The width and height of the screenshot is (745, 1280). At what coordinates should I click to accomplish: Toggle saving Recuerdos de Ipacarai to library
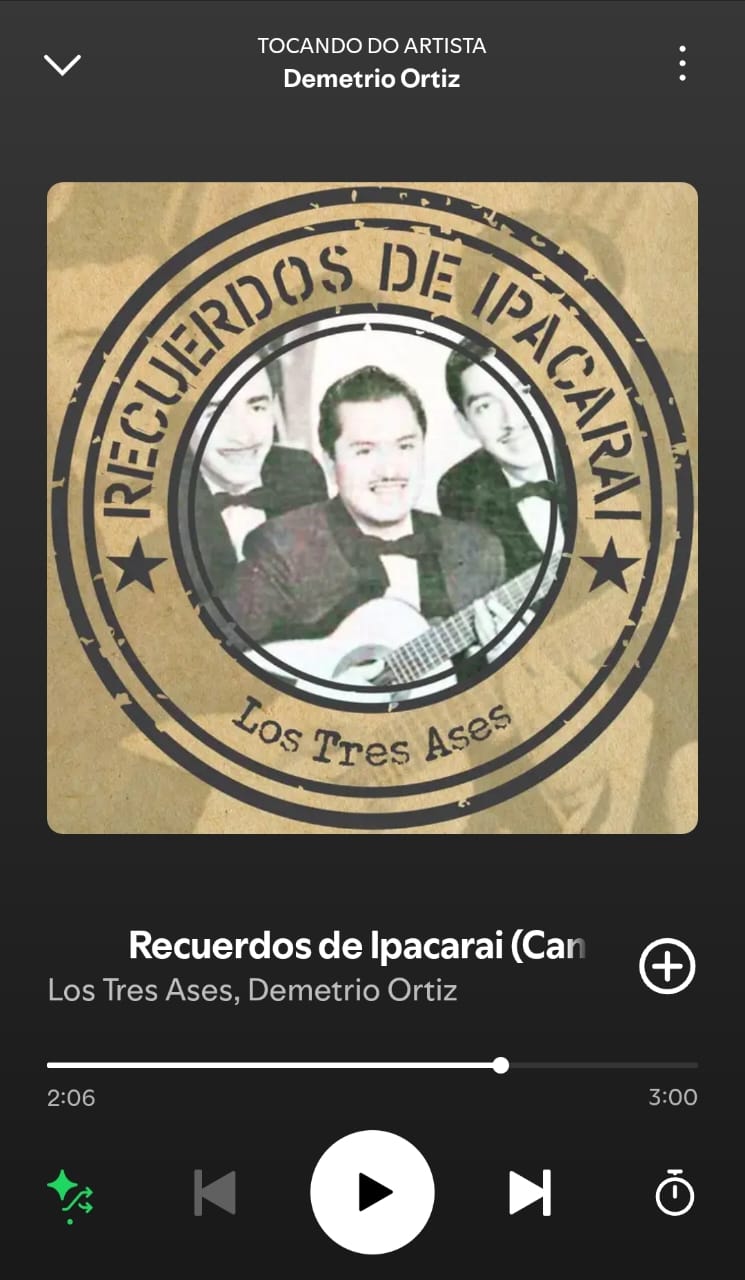tap(665, 966)
